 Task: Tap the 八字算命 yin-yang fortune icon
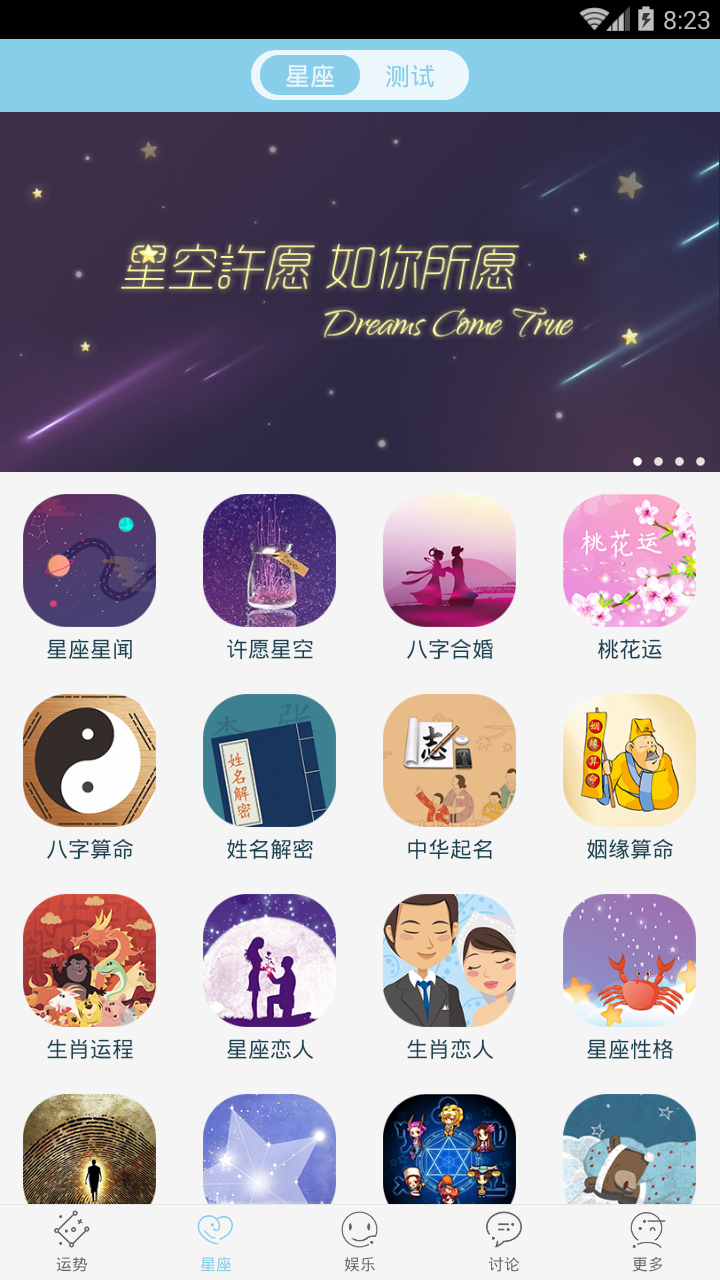click(89, 760)
